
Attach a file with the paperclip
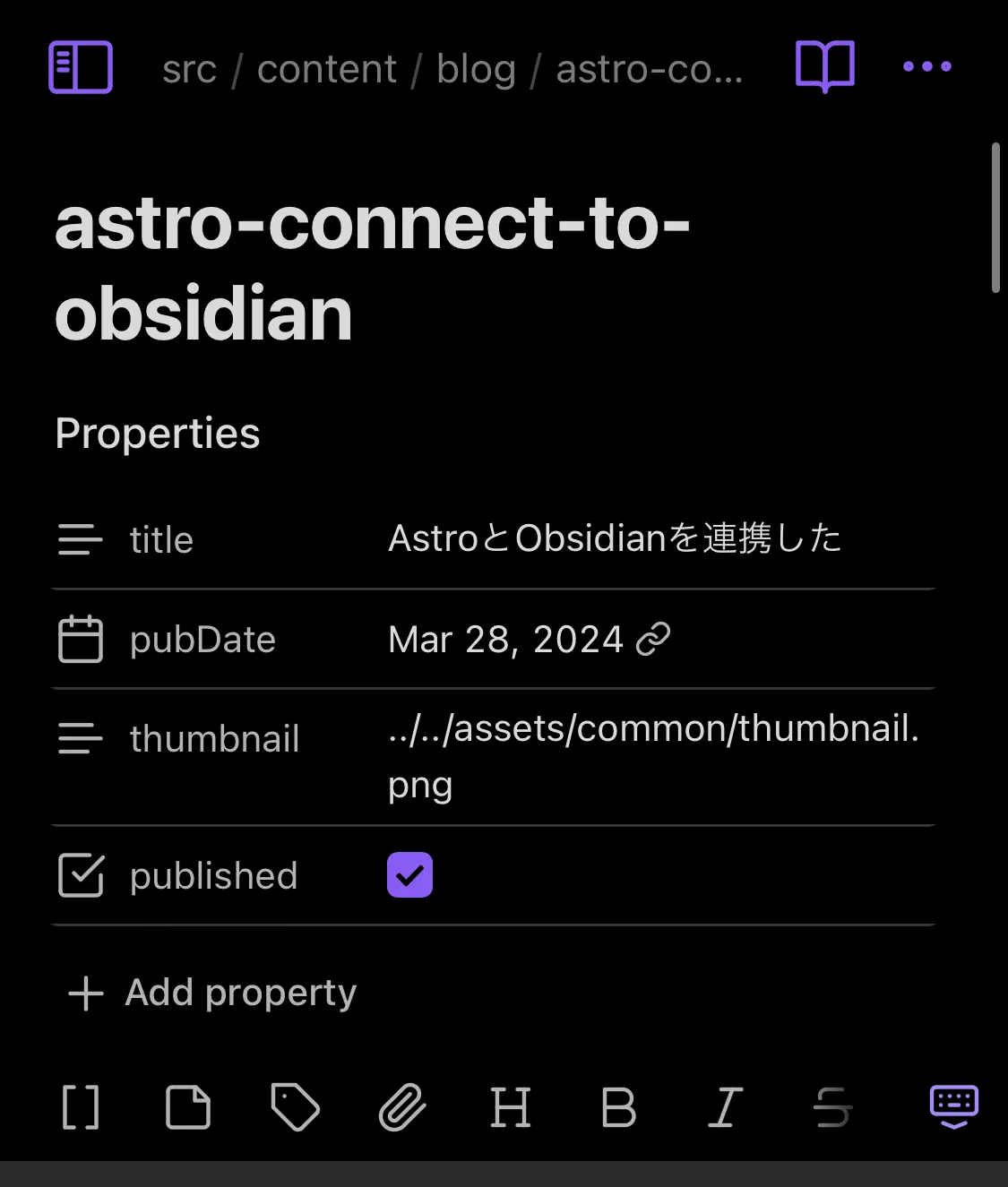(x=402, y=1107)
